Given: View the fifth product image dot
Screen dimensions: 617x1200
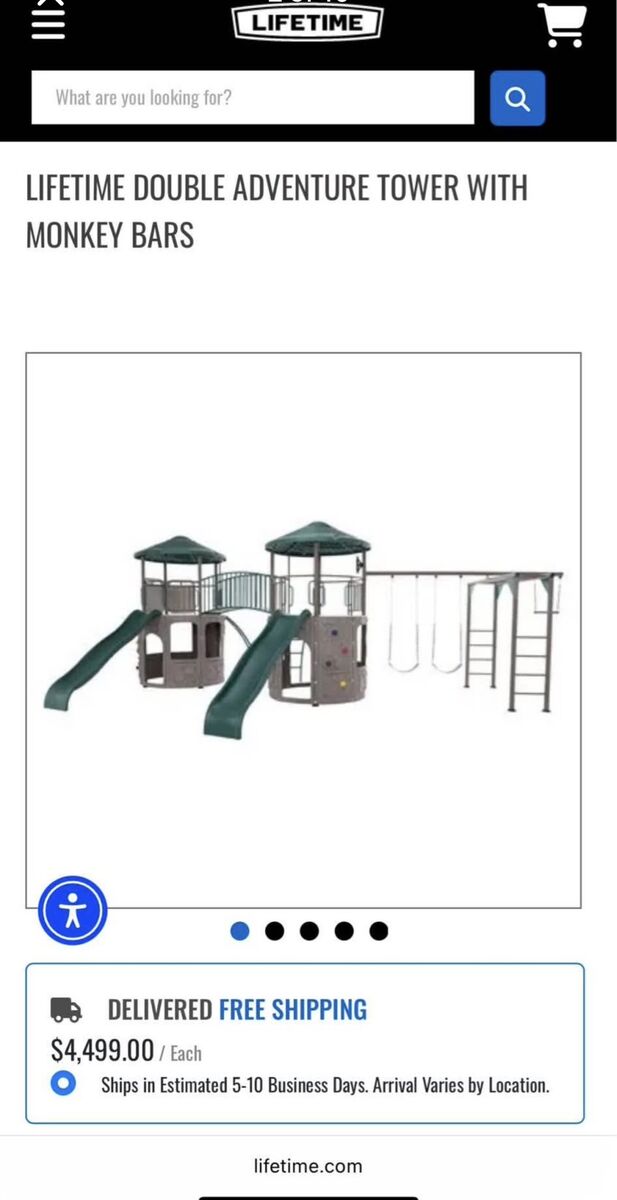Looking at the screenshot, I should click(378, 931).
